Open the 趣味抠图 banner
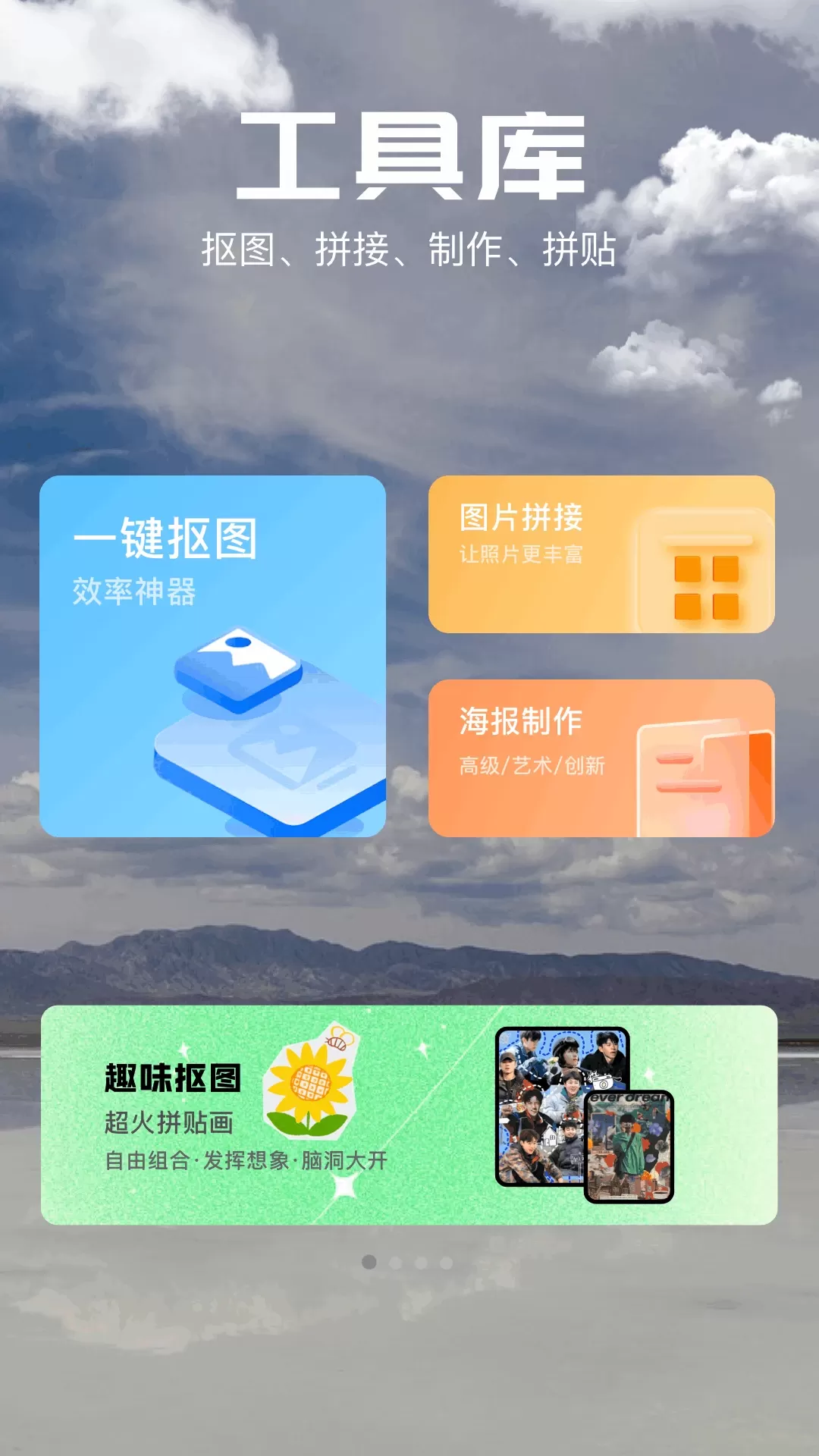Viewport: 819px width, 1456px height. click(x=409, y=1115)
